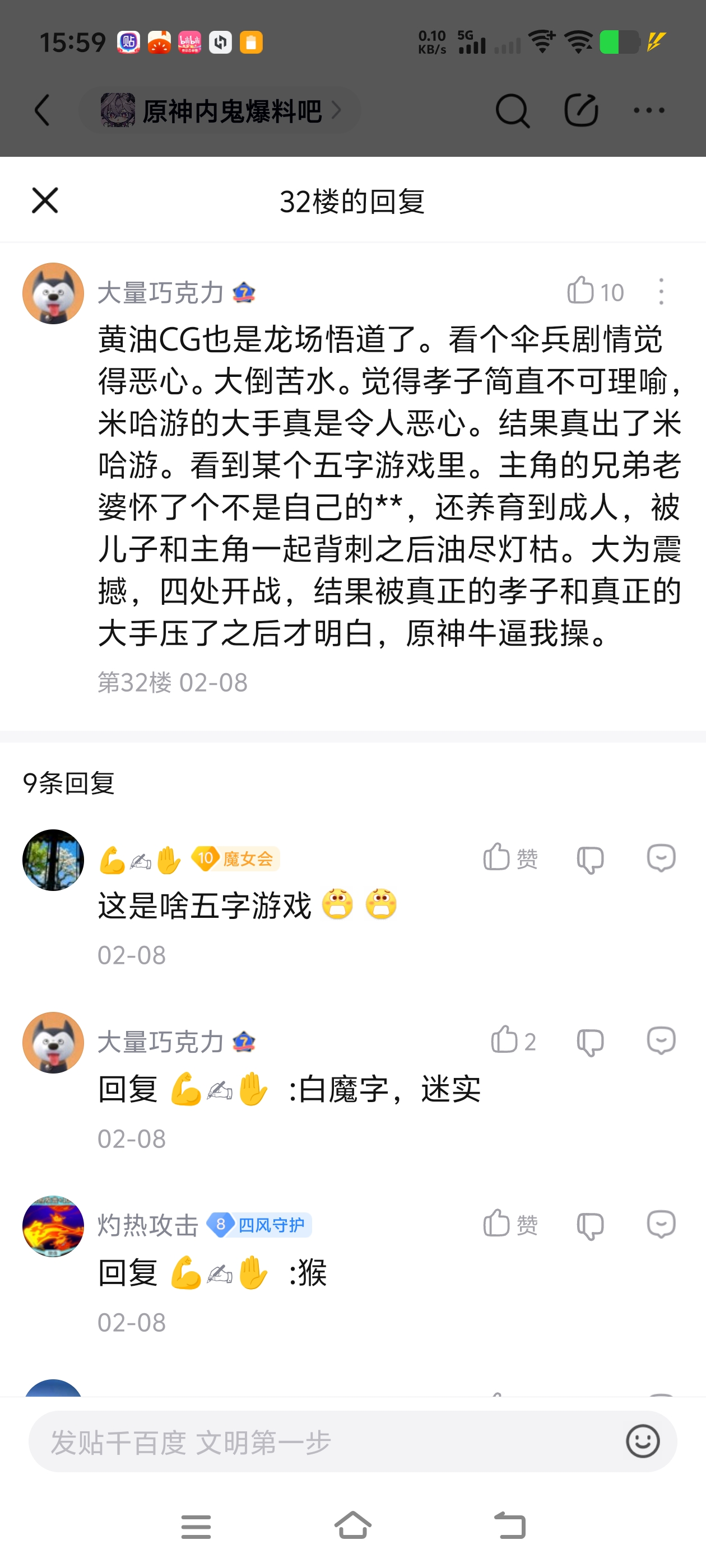
Task: Open 灼热攻击's profile avatar
Action: coord(54,1226)
